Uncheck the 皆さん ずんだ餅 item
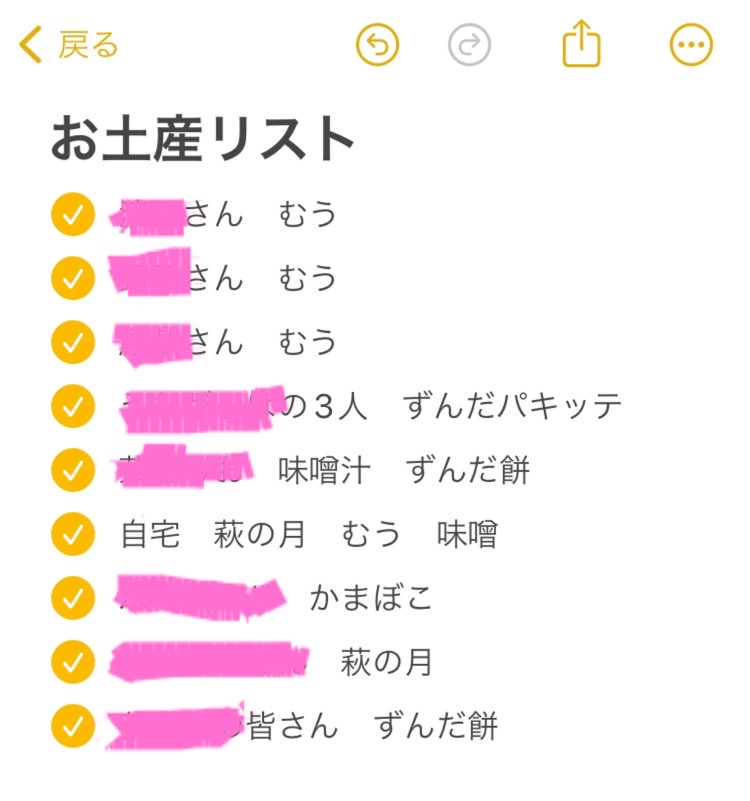Screen dimensions: 750x801 click(72, 726)
